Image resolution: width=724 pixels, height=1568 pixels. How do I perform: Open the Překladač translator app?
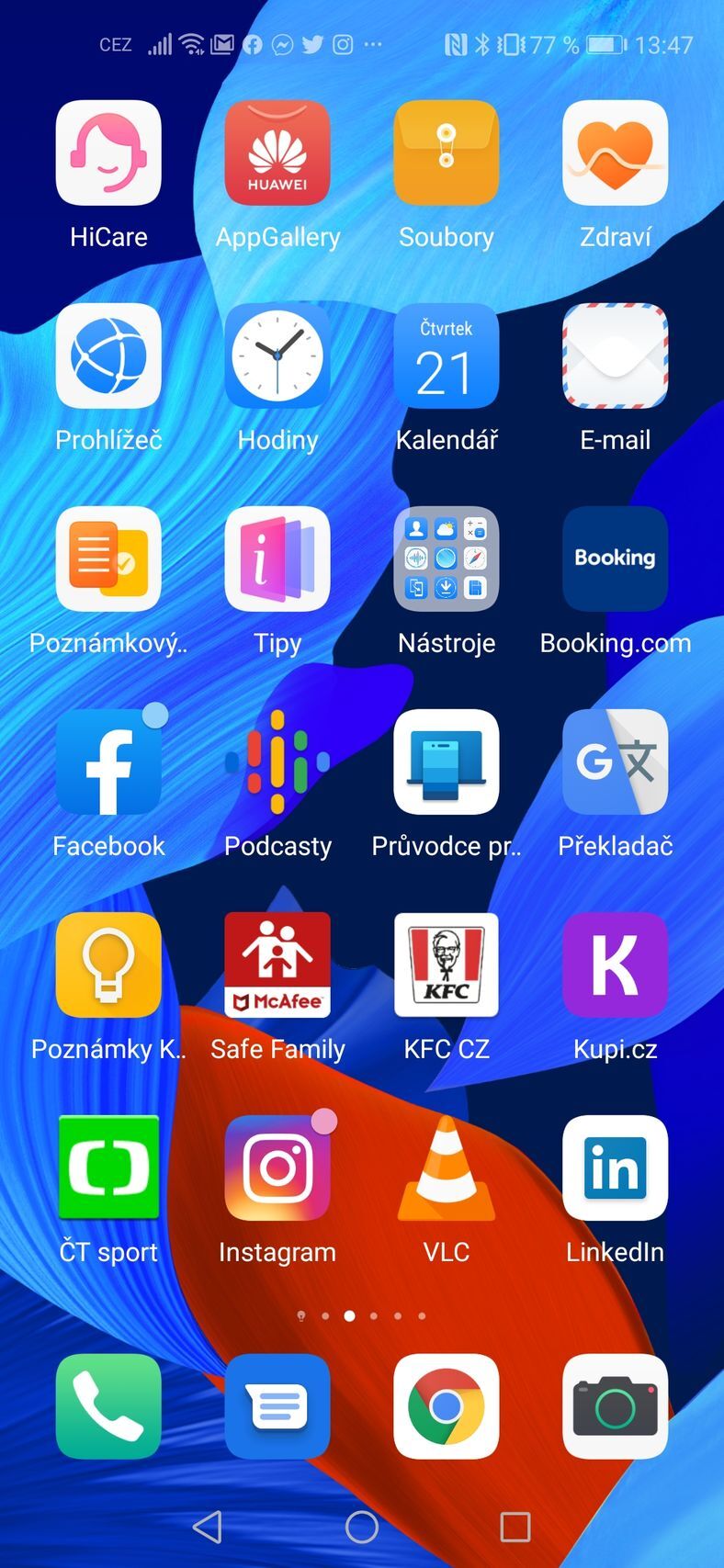pyautogui.click(x=615, y=762)
